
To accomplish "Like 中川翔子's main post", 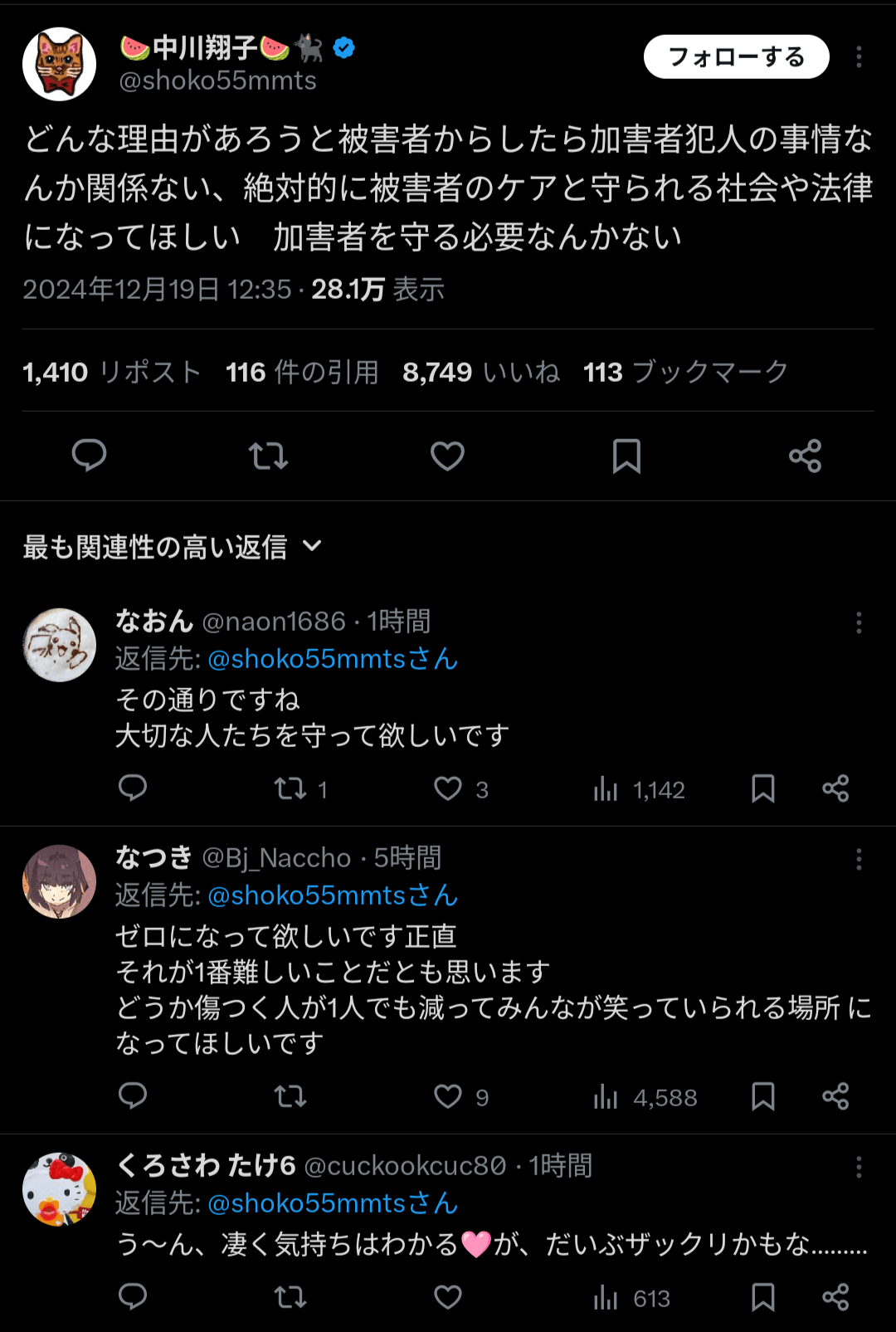I will pos(447,456).
